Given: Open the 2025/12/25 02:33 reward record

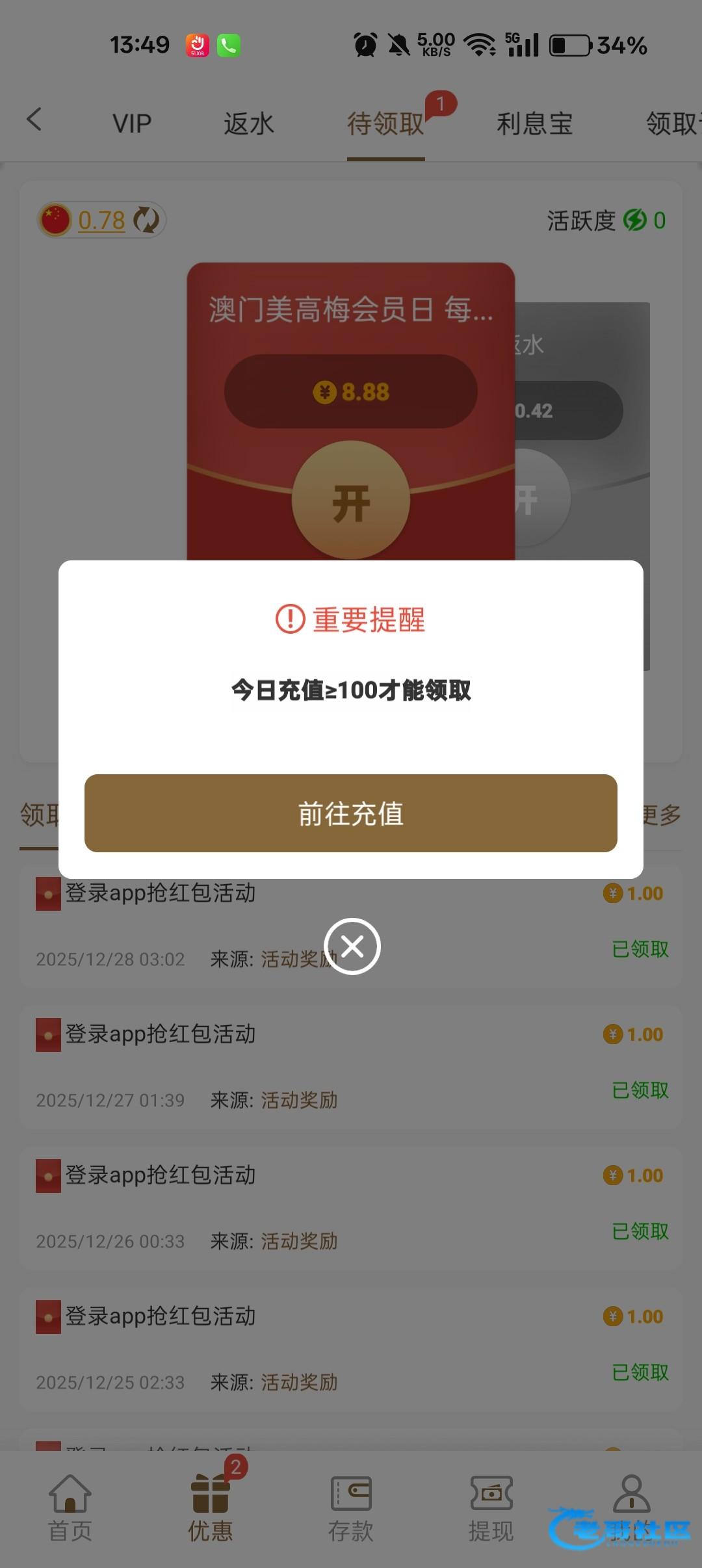Looking at the screenshot, I should (351, 1348).
